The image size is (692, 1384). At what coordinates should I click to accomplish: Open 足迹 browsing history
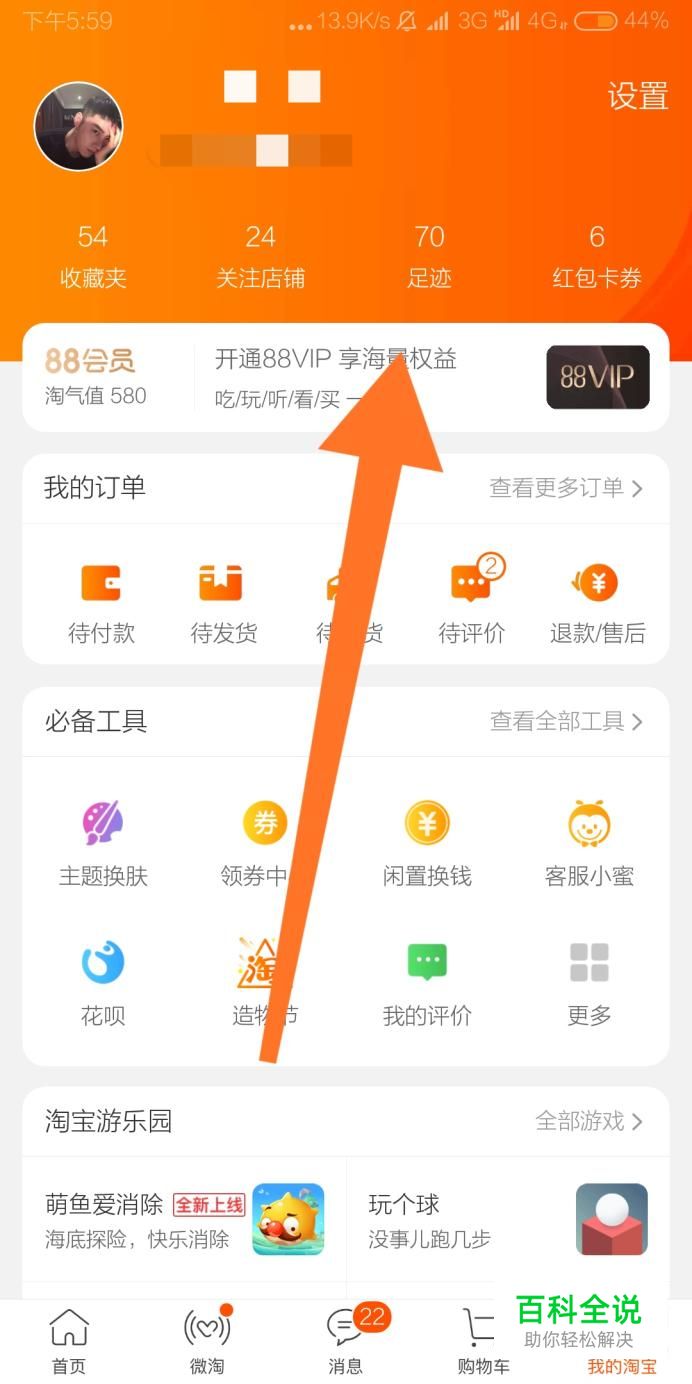tap(429, 257)
